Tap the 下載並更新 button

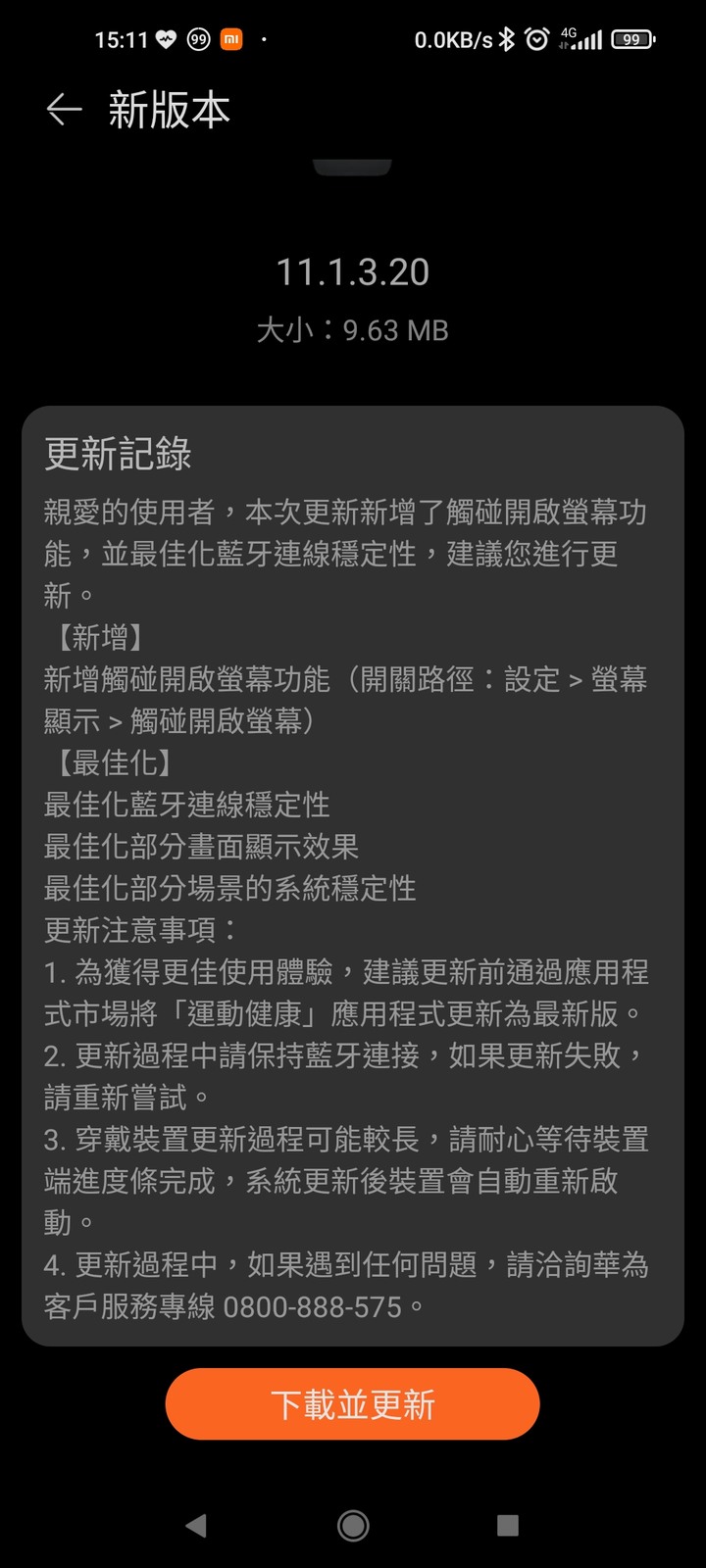click(352, 1404)
